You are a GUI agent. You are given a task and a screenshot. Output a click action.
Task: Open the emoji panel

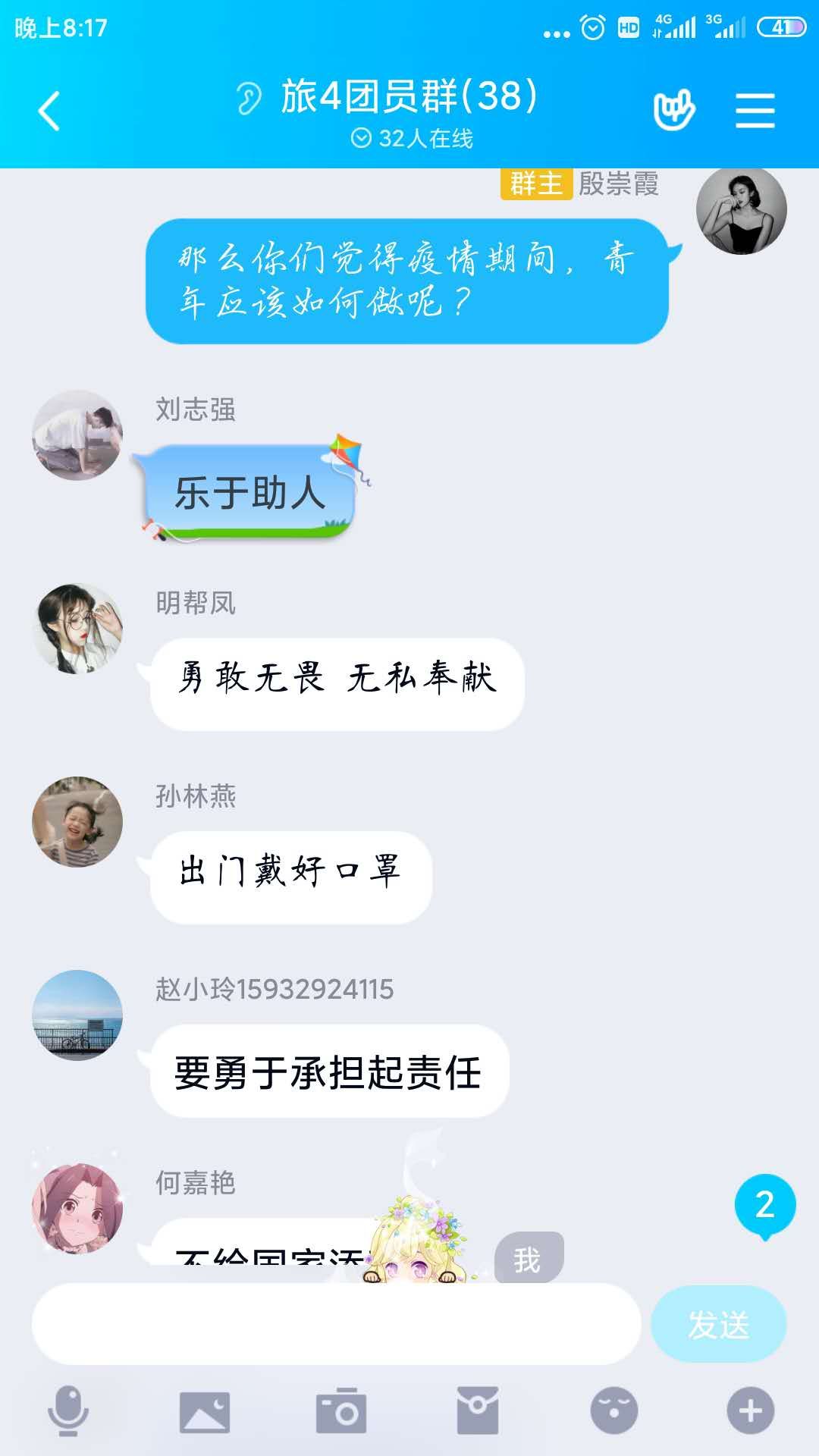(614, 1411)
